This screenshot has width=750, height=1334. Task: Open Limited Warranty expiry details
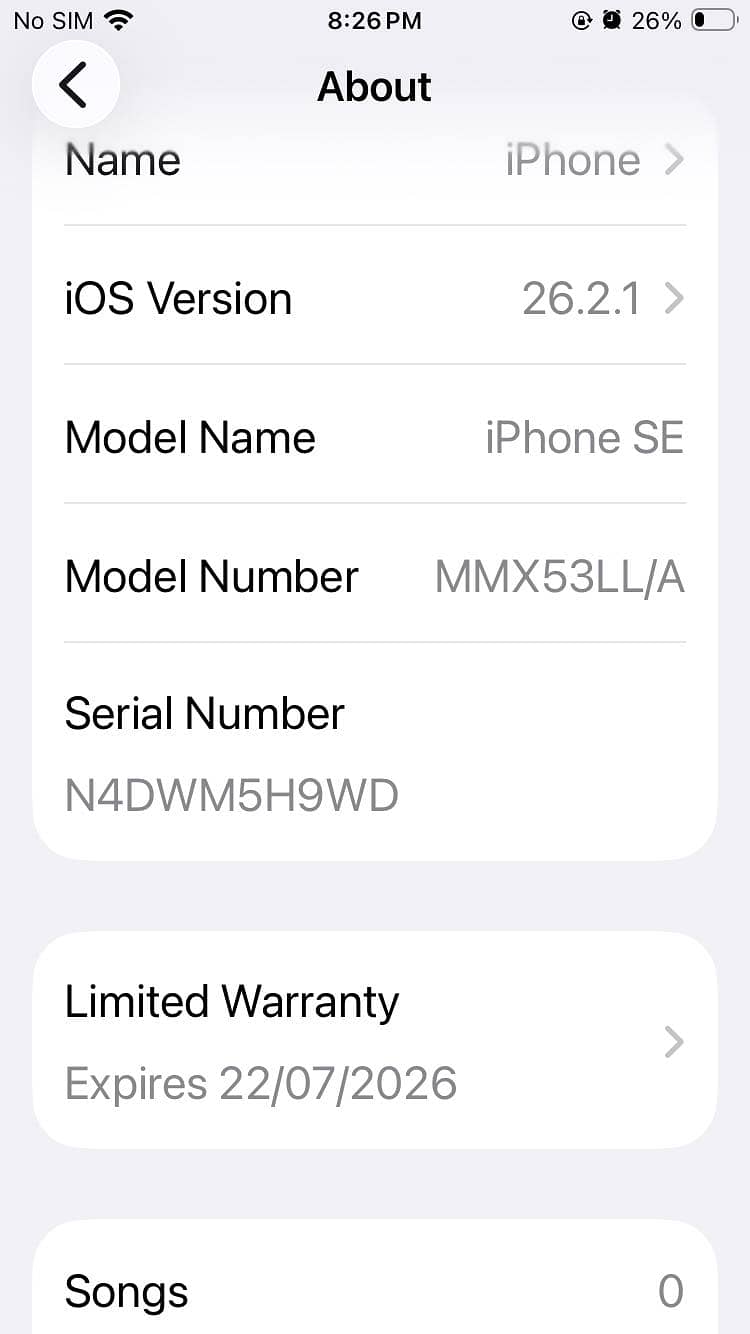pos(374,1041)
